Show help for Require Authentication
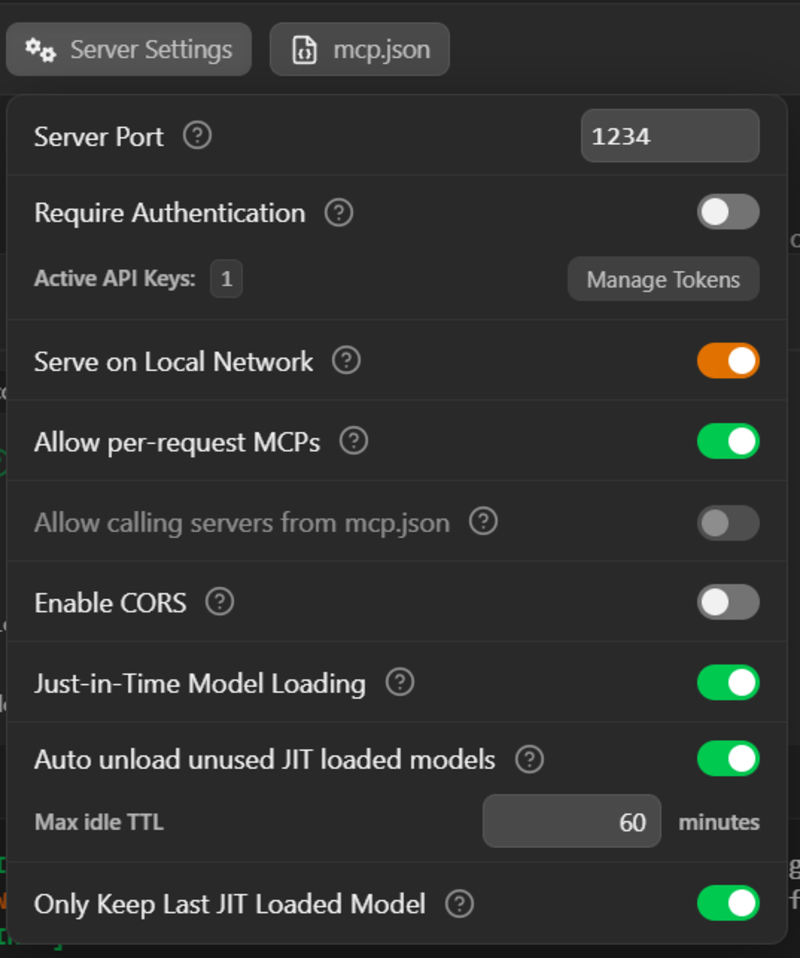This screenshot has height=958, width=800. 340,212
